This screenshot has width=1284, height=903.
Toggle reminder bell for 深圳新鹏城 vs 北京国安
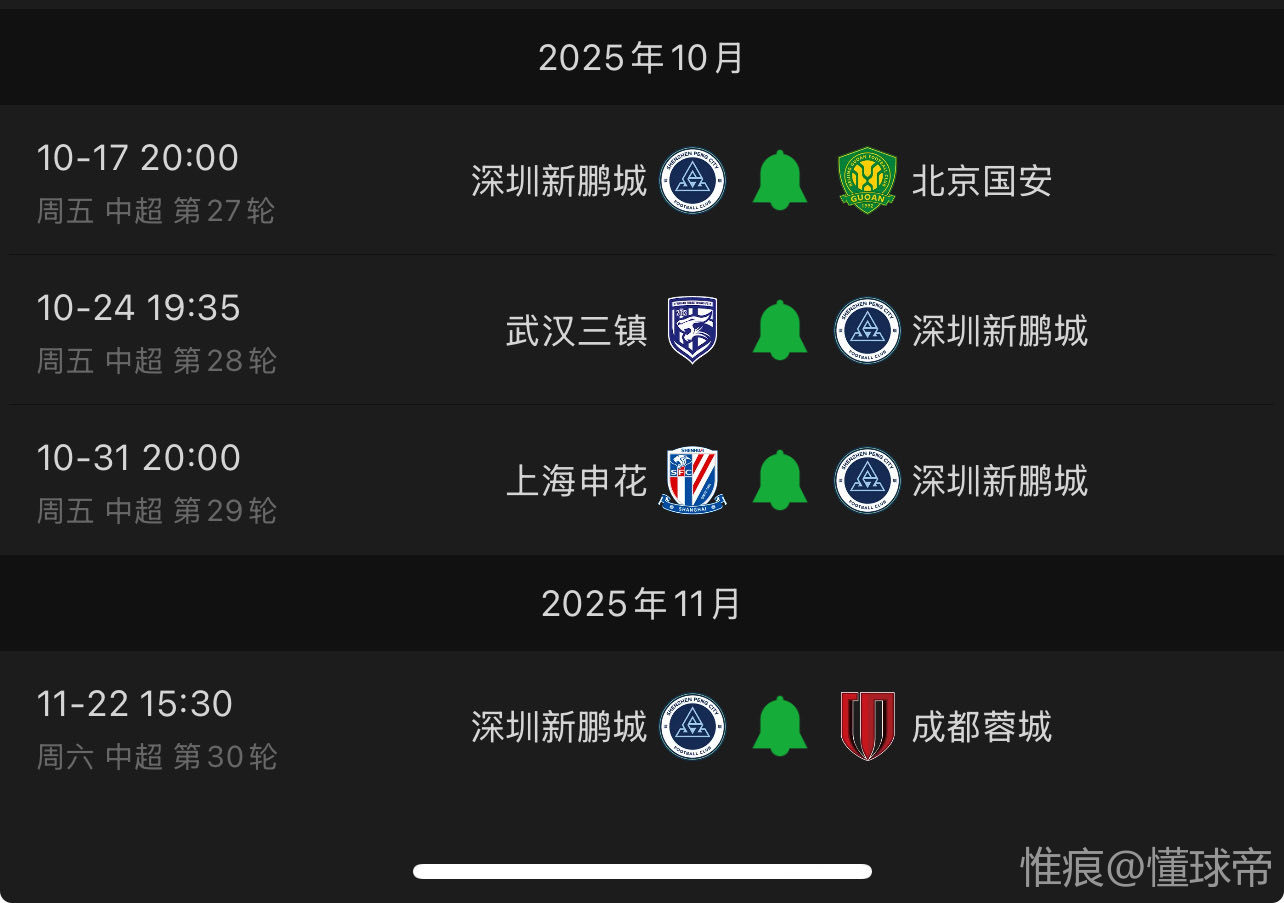(x=779, y=181)
